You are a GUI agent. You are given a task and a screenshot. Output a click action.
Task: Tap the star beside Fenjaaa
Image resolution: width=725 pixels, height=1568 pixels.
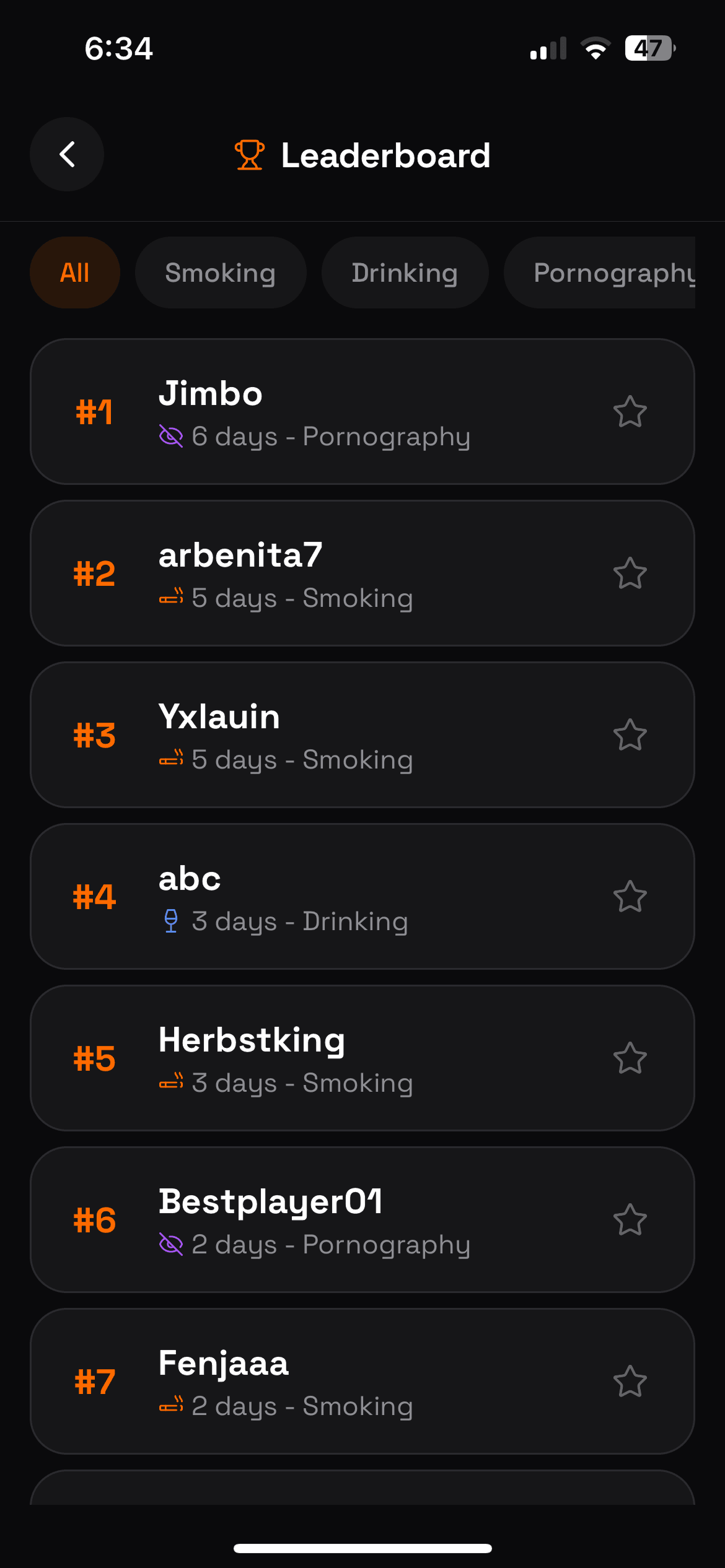(x=630, y=1382)
